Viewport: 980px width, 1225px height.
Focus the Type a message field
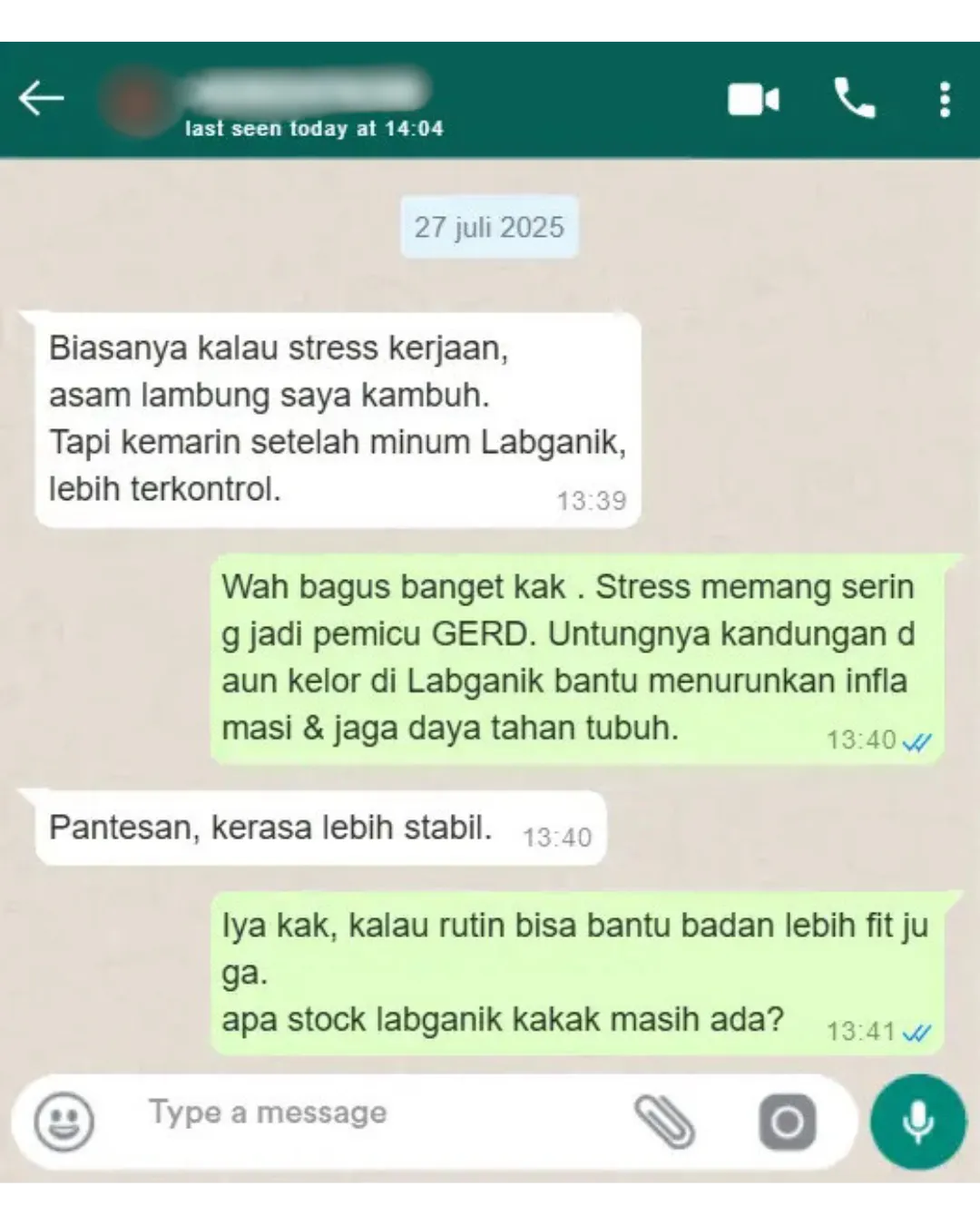[x=363, y=1112]
